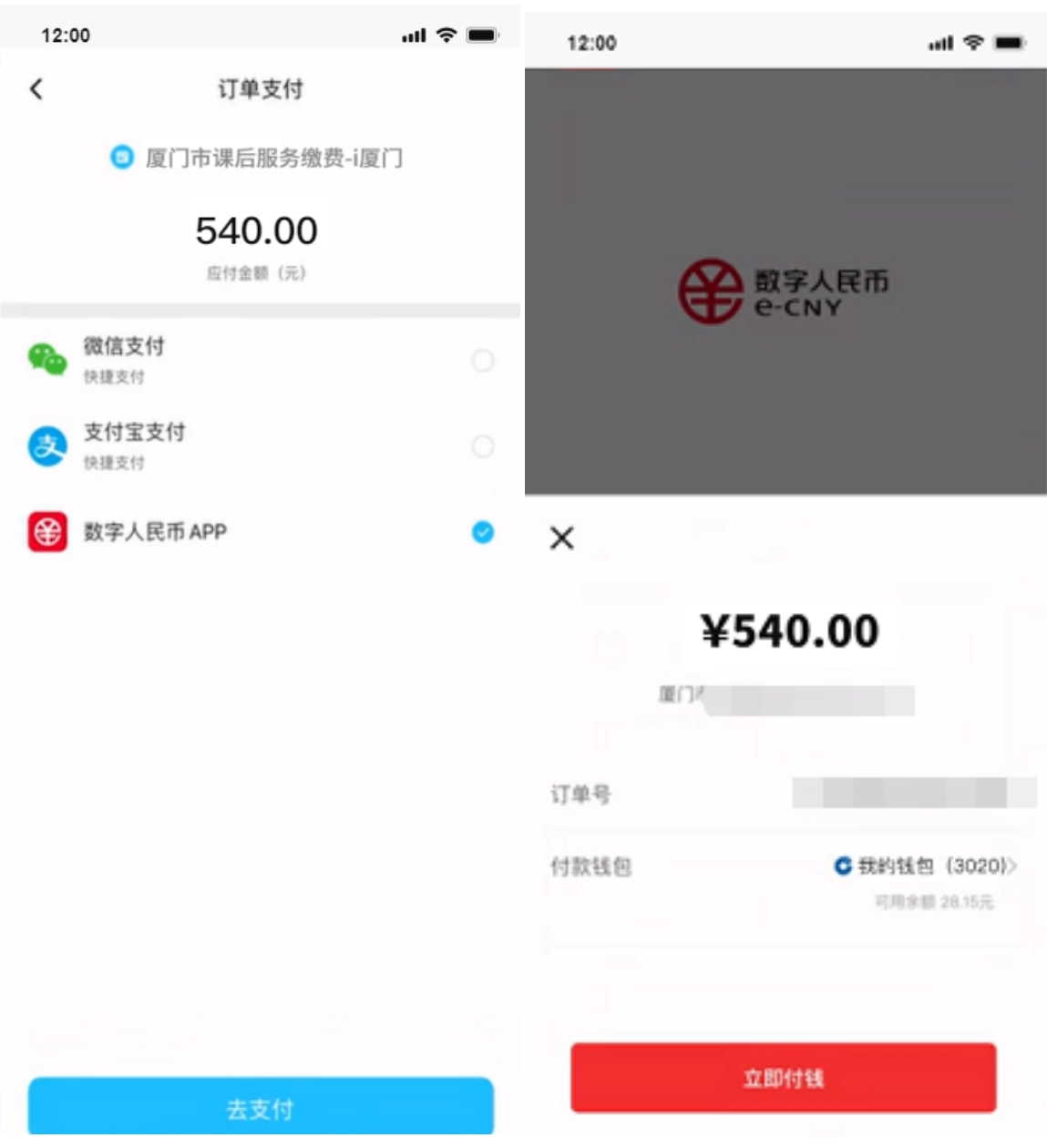Select 微信支付 as the payment method

coord(482,361)
